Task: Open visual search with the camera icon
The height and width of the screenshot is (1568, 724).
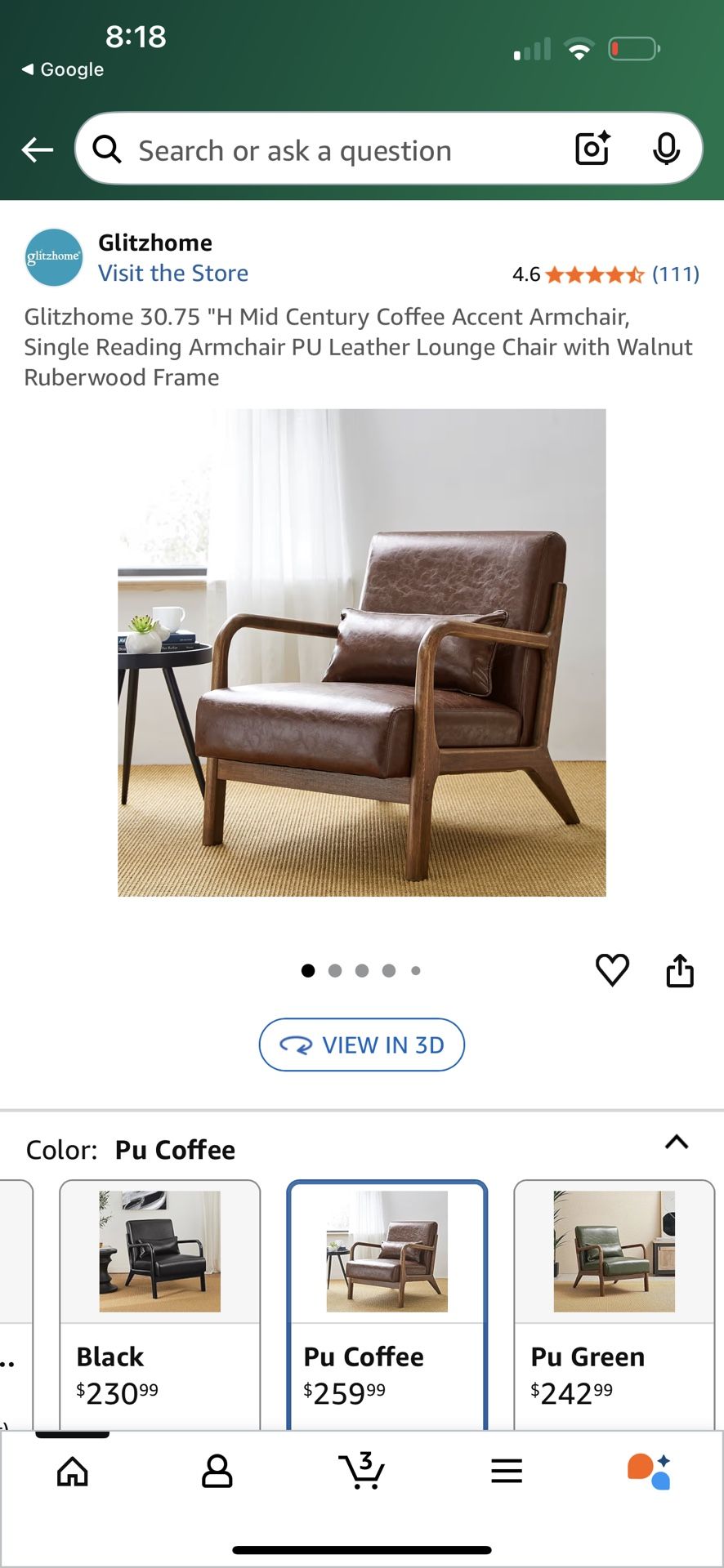Action: (592, 149)
